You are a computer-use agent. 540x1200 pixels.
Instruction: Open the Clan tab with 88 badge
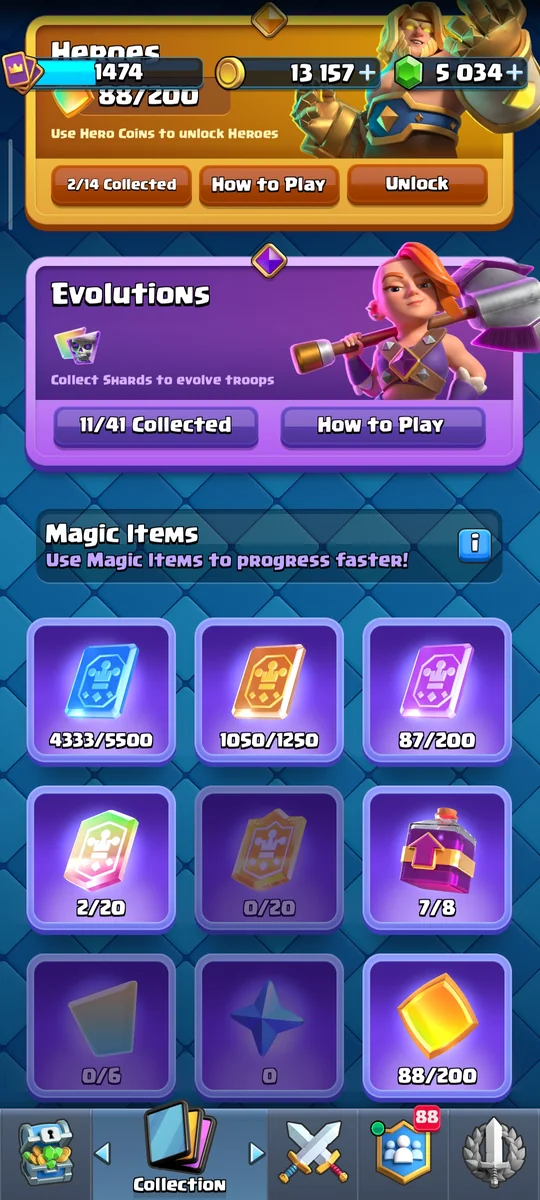403,1153
